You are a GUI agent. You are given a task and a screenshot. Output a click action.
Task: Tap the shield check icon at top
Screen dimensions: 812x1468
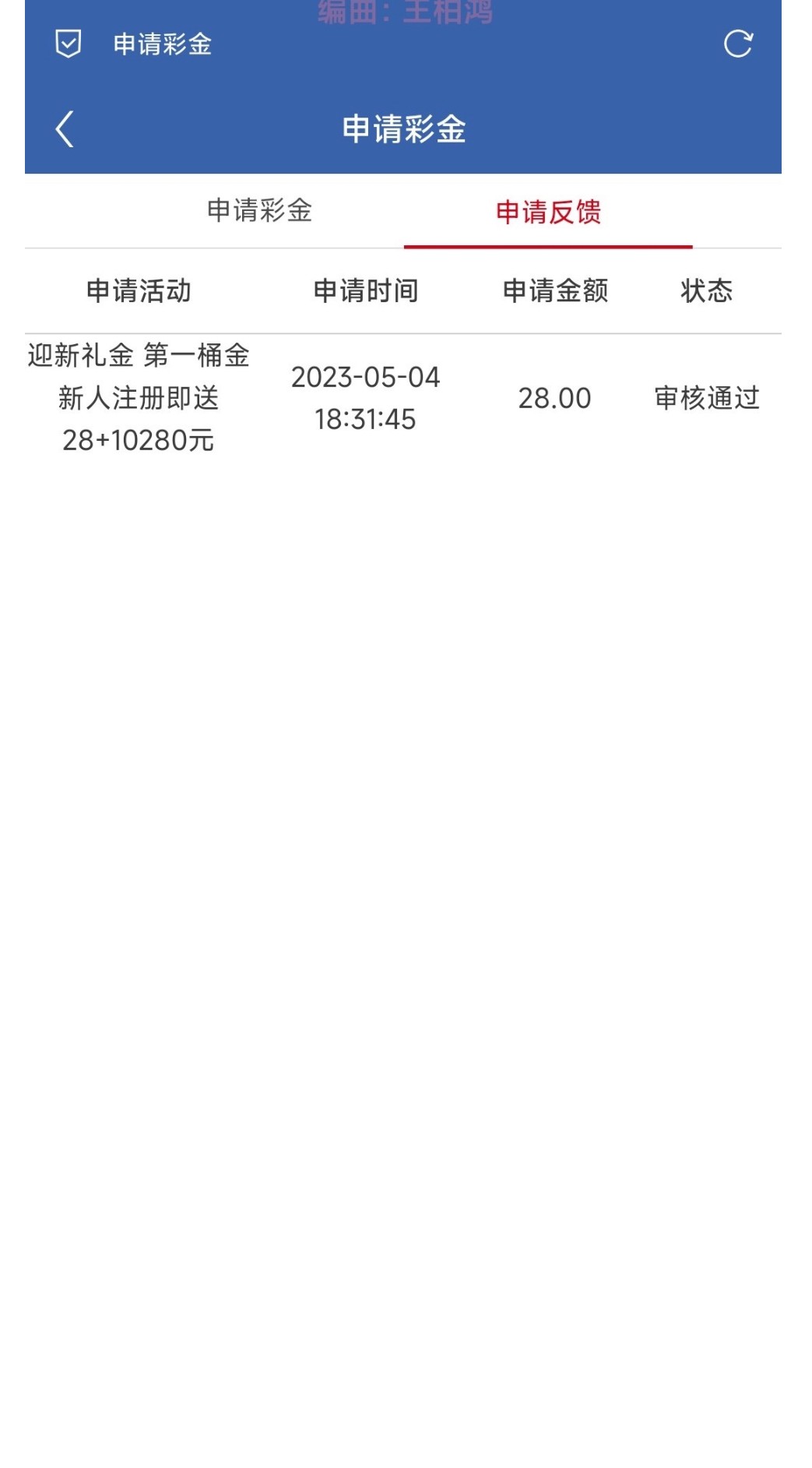[69, 44]
